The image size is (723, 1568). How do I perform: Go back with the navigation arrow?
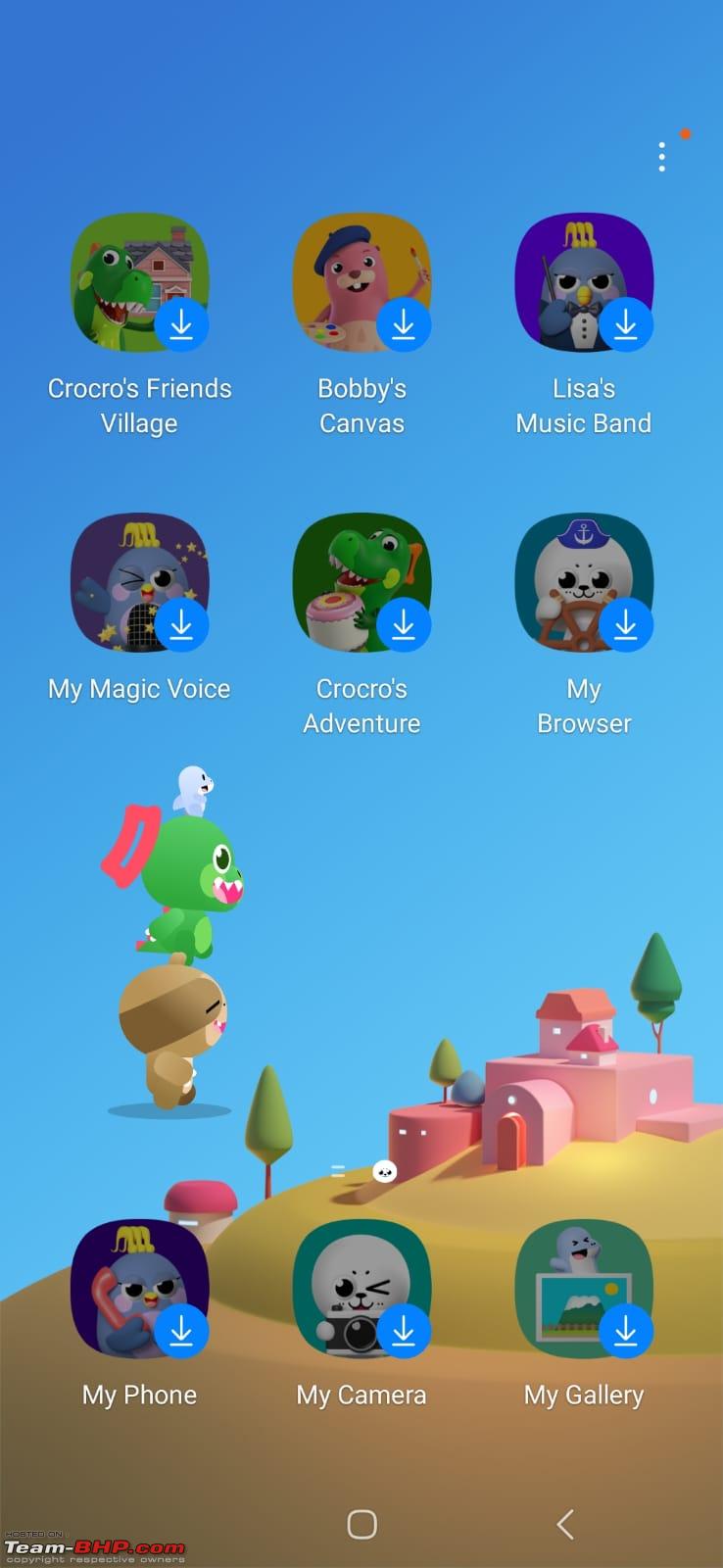coord(564,1524)
